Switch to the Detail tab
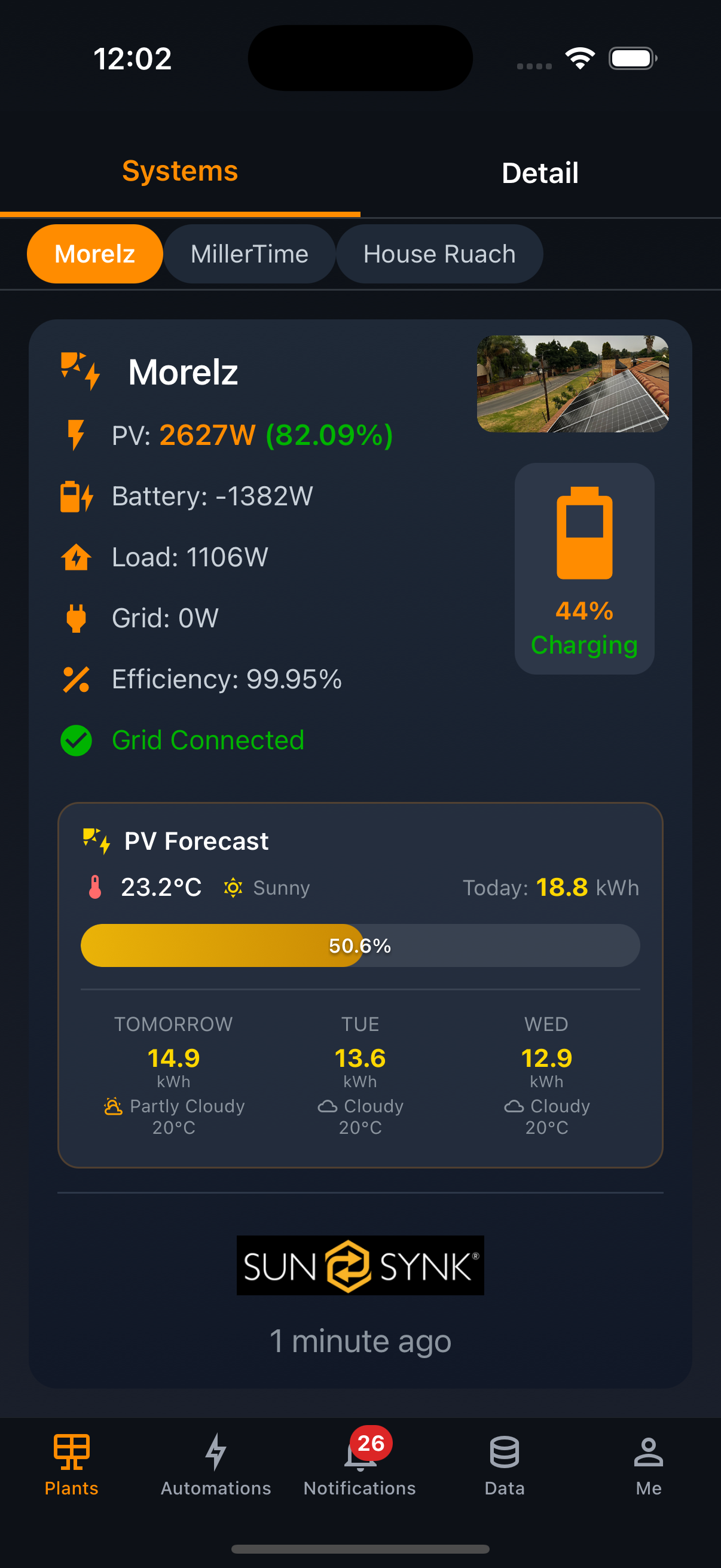The width and height of the screenshot is (721, 1568). point(540,173)
